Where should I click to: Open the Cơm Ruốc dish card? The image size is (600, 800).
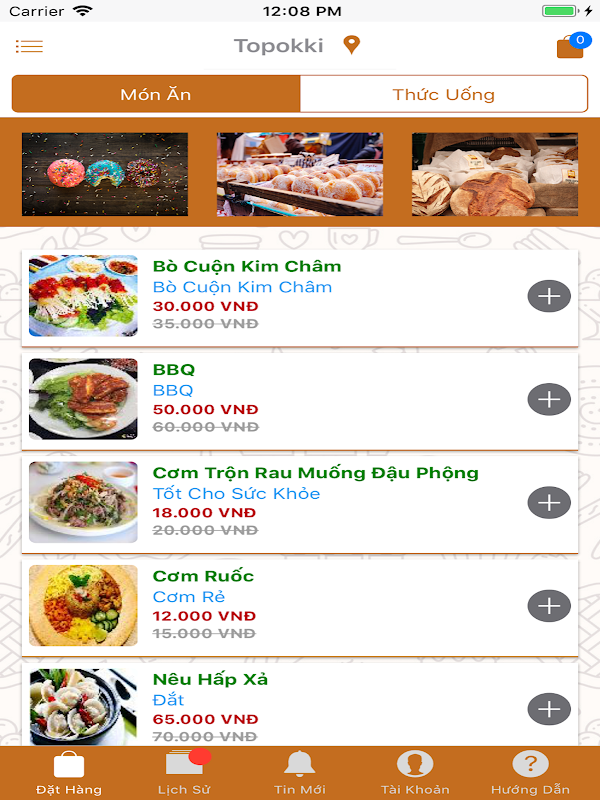pos(300,606)
